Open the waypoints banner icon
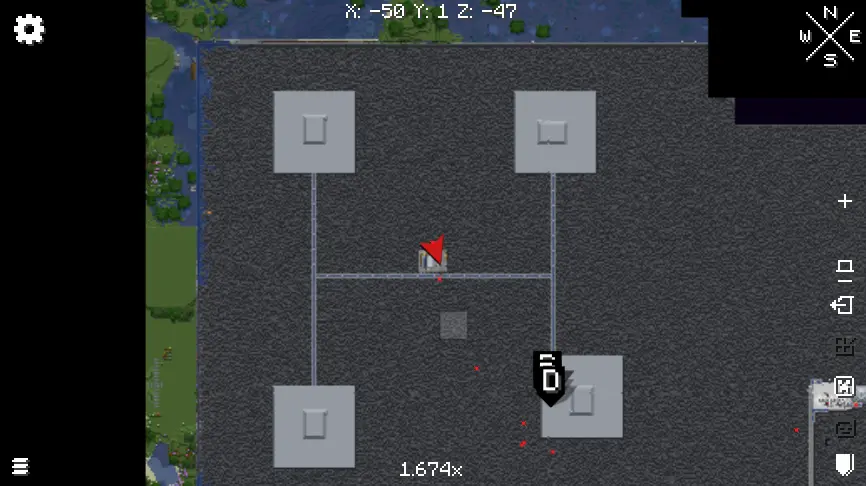Viewport: 866px width, 486px height. click(844, 465)
